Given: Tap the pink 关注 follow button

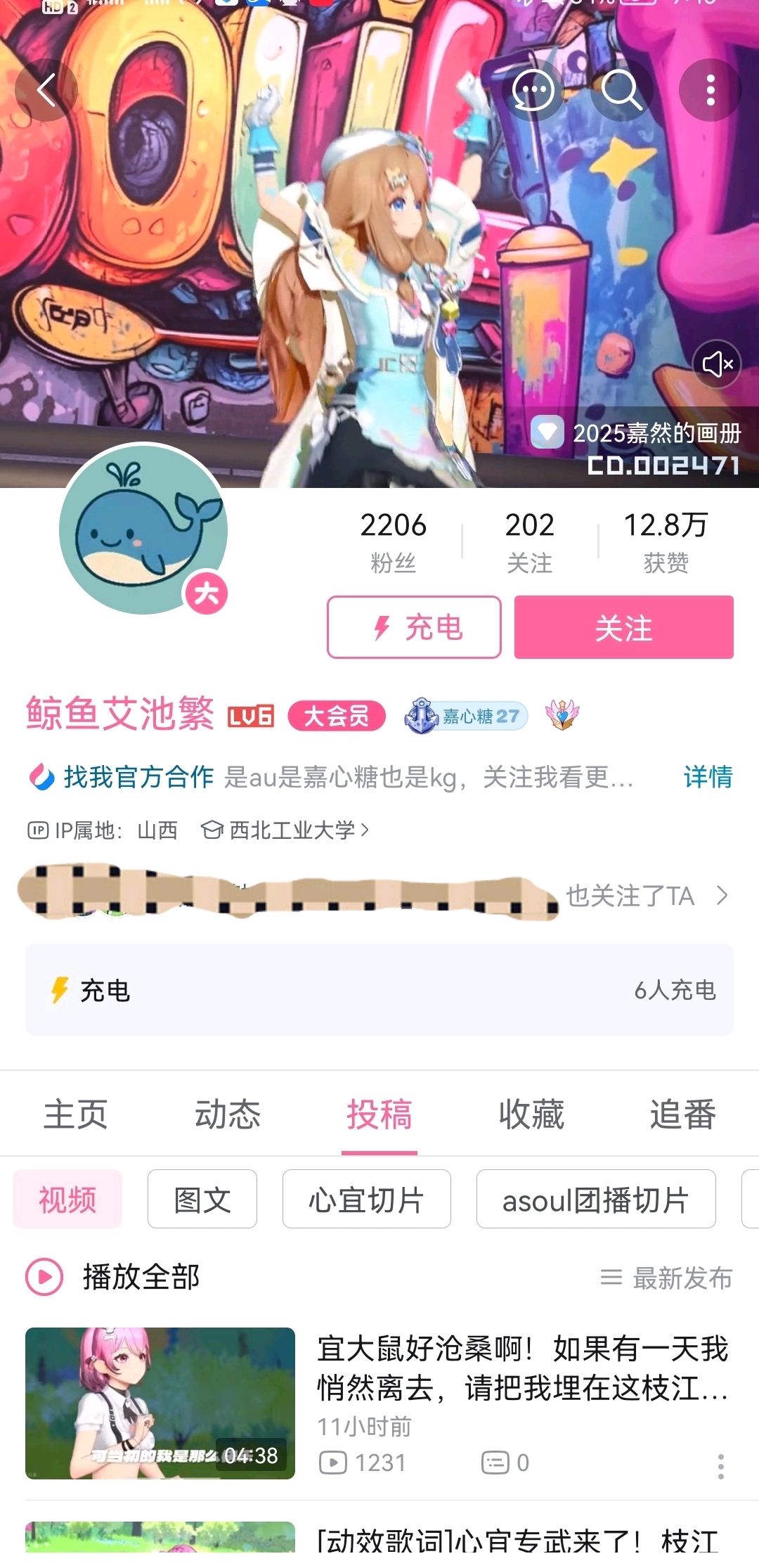Looking at the screenshot, I should [x=623, y=627].
